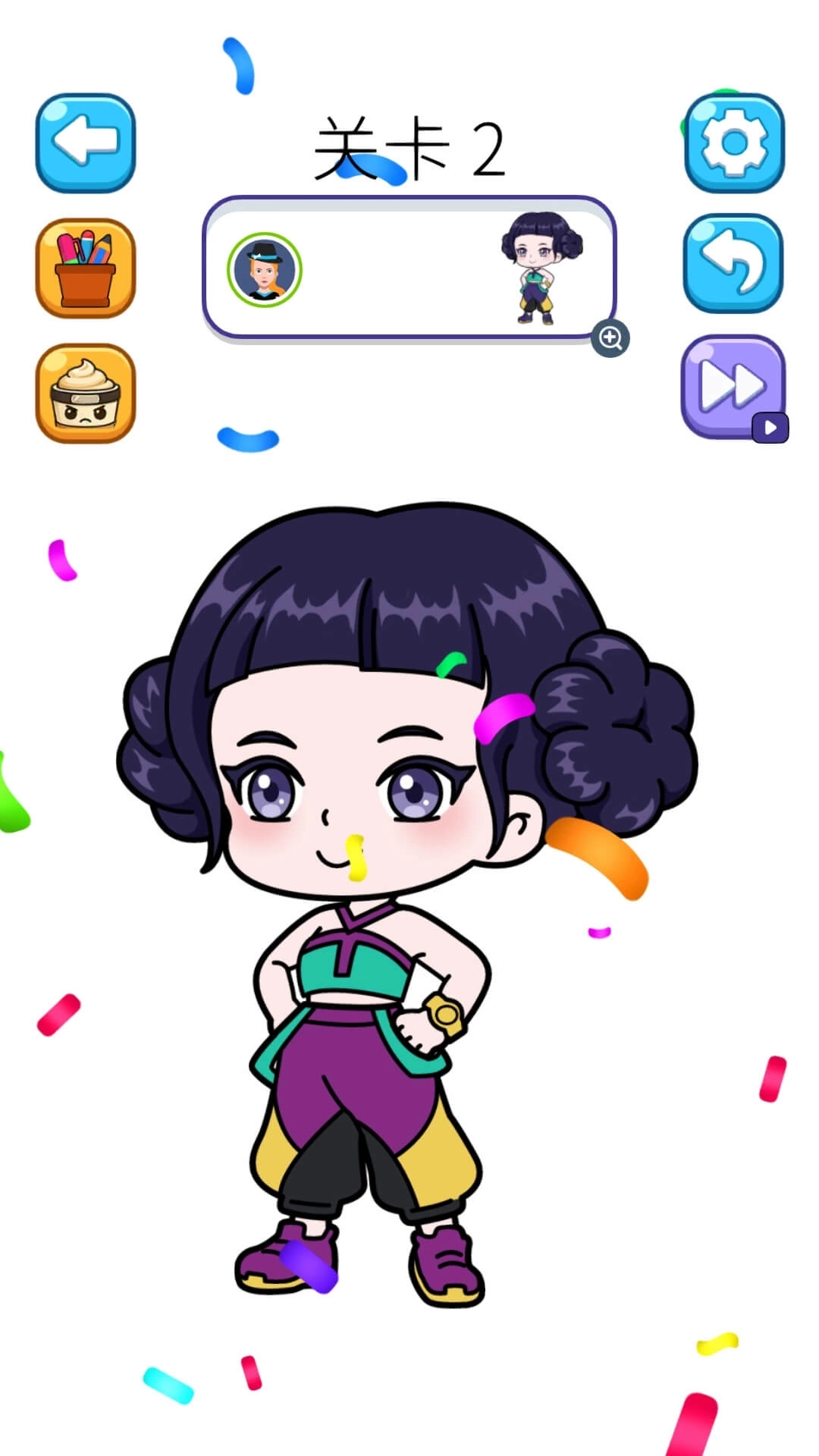Open the angry cupcake button
This screenshot has height=1456, width=819.
[86, 393]
